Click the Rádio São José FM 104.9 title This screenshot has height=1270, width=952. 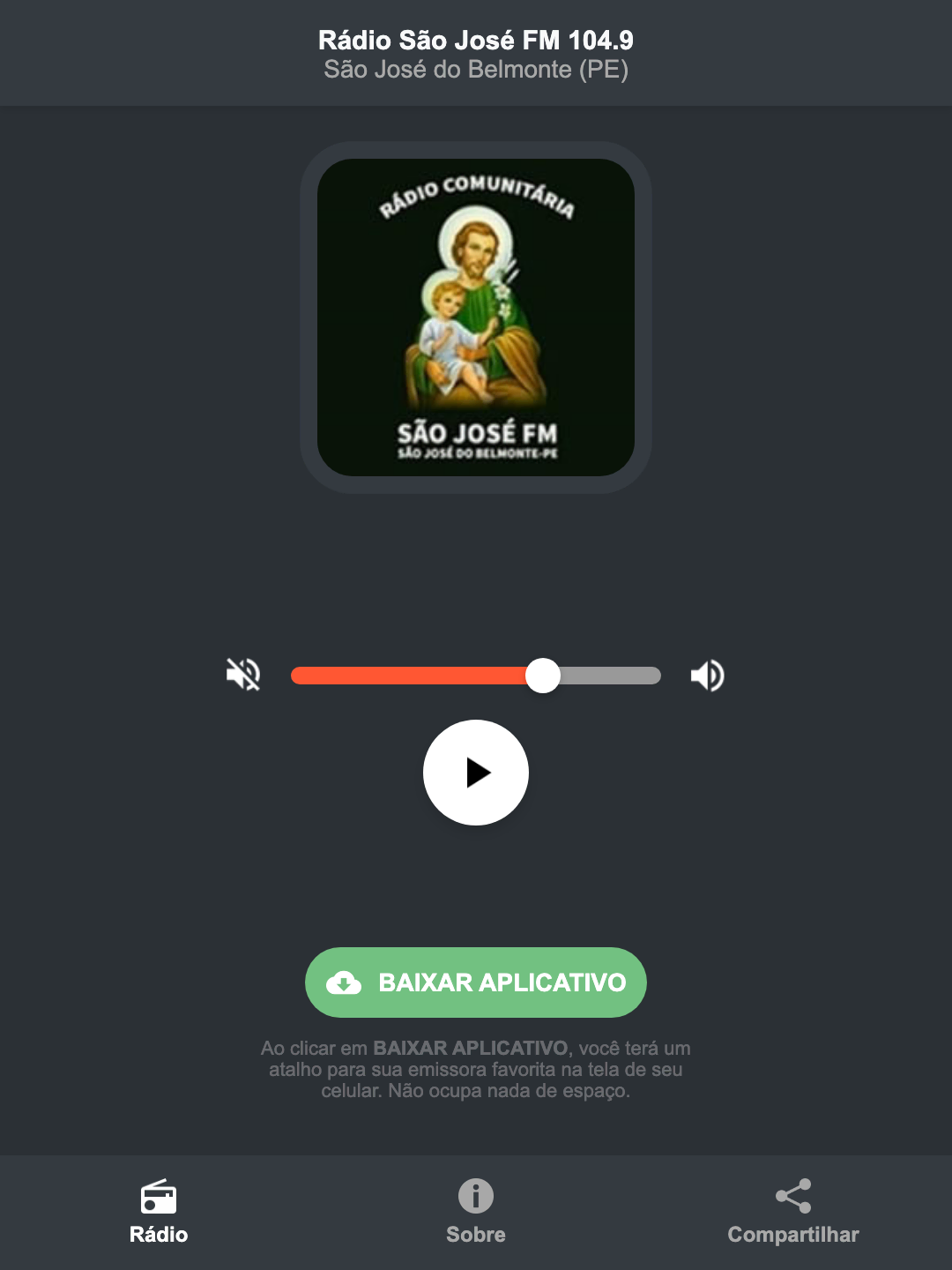pos(475,40)
